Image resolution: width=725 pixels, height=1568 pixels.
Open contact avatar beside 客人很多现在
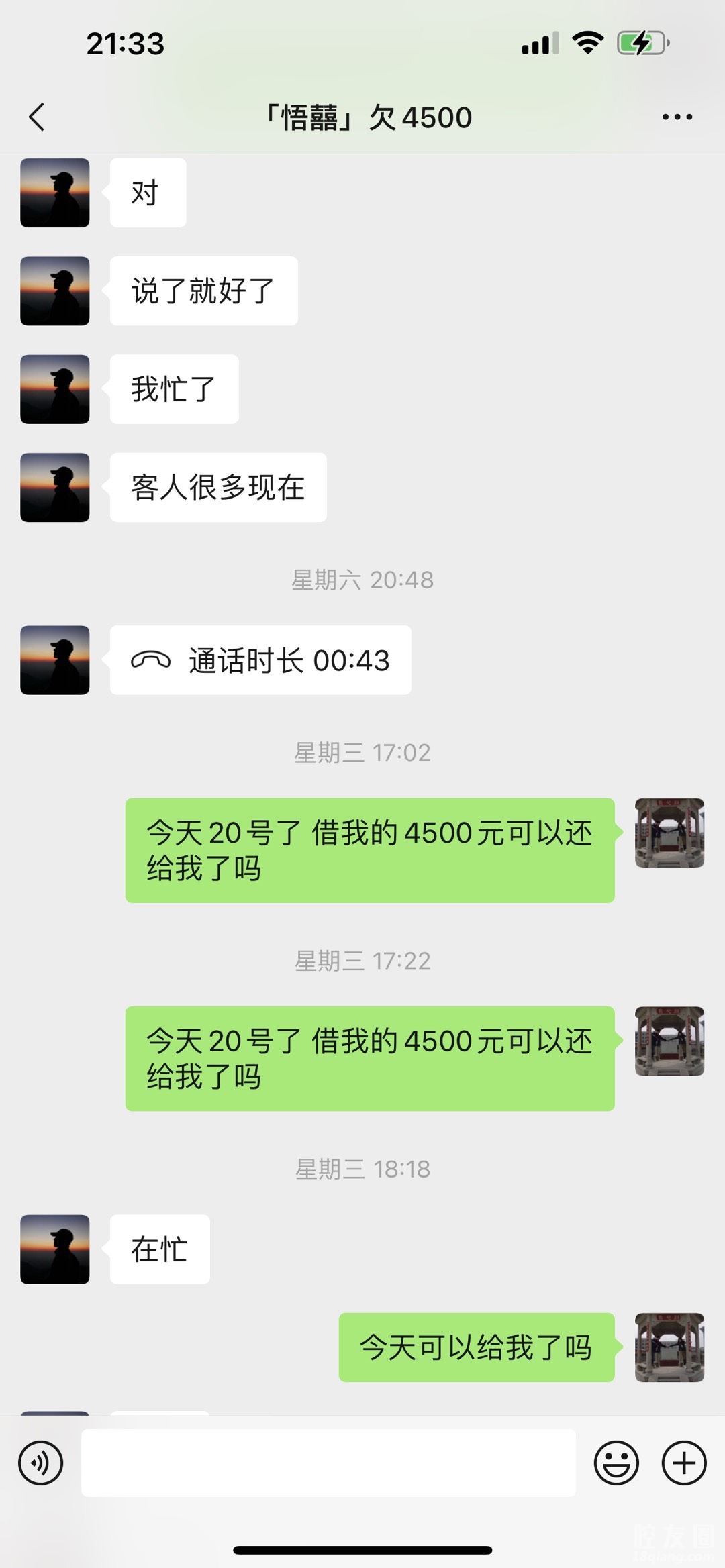click(x=55, y=488)
